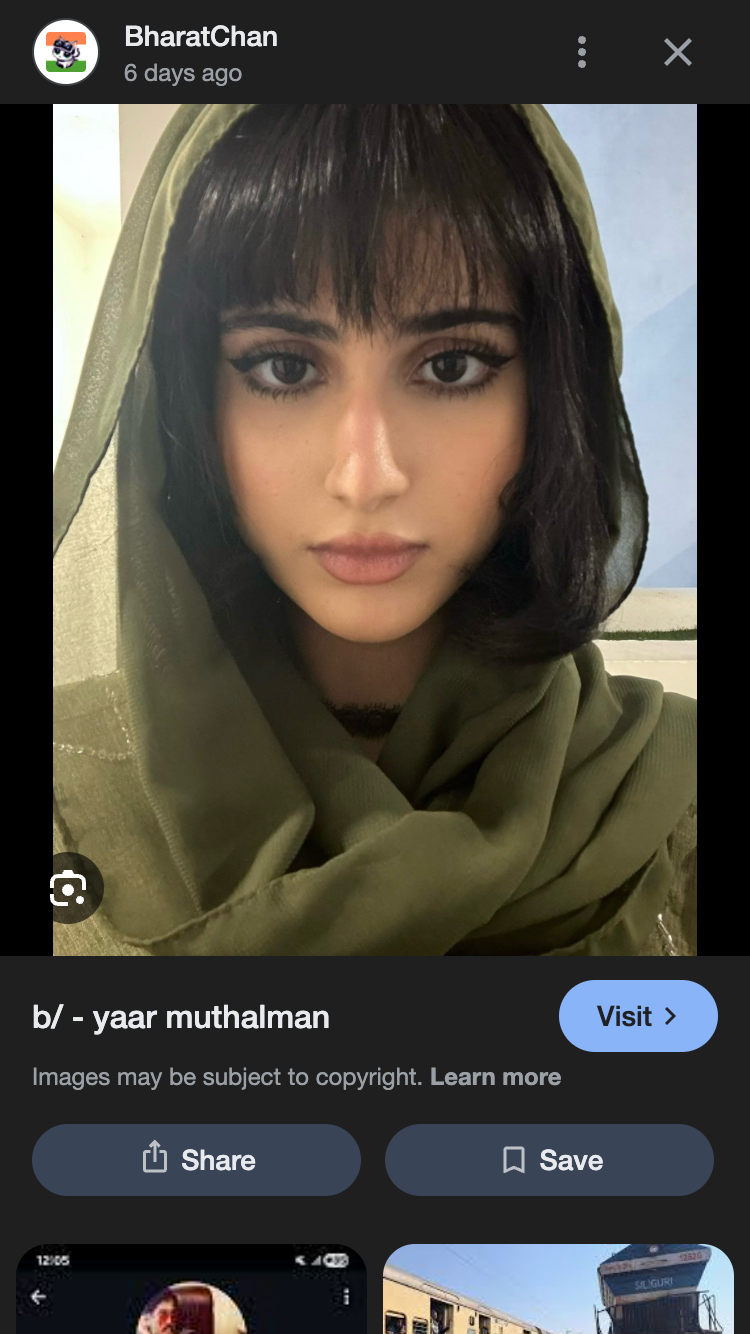750x1334 pixels.
Task: Open the related image with Siliguri train
Action: point(558,1290)
